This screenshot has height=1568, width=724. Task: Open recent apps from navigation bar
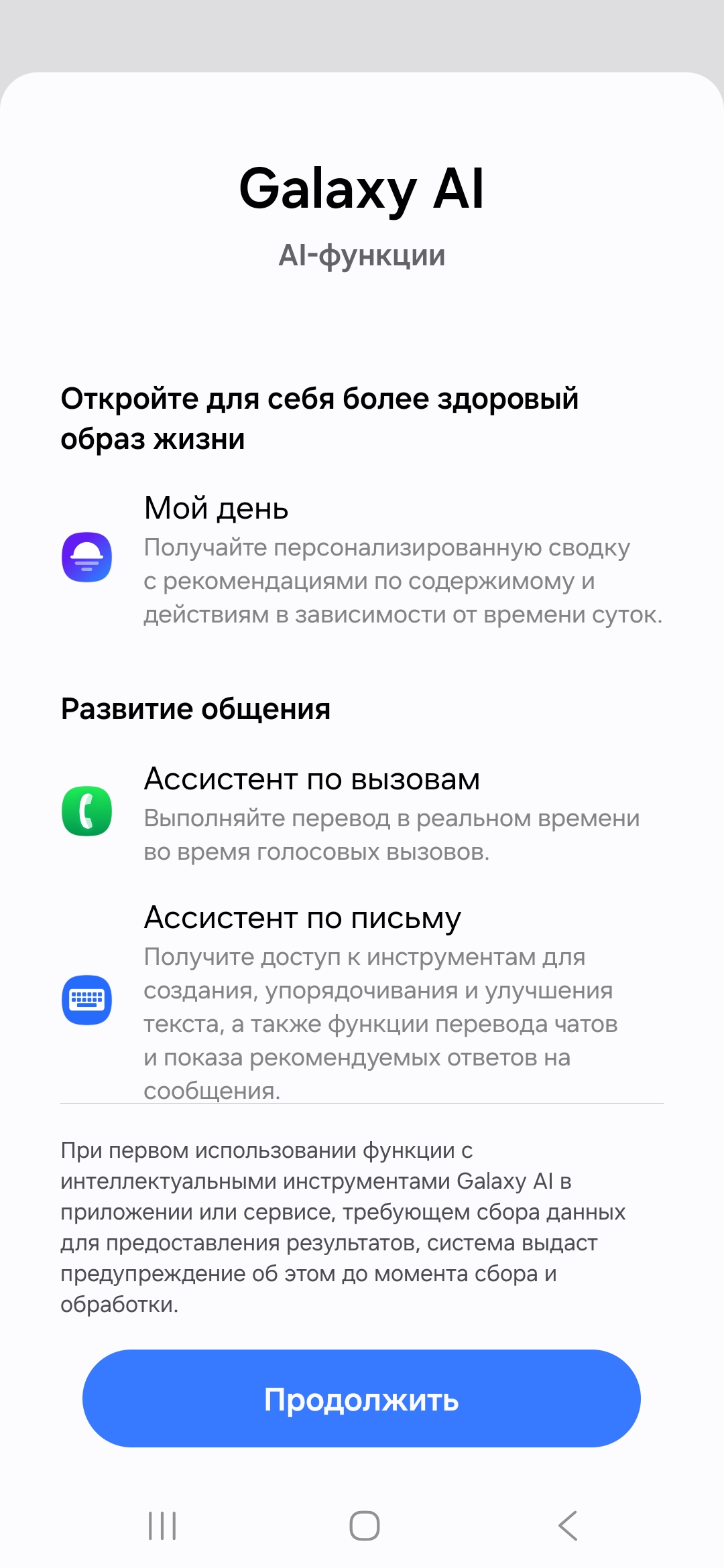(x=162, y=1526)
